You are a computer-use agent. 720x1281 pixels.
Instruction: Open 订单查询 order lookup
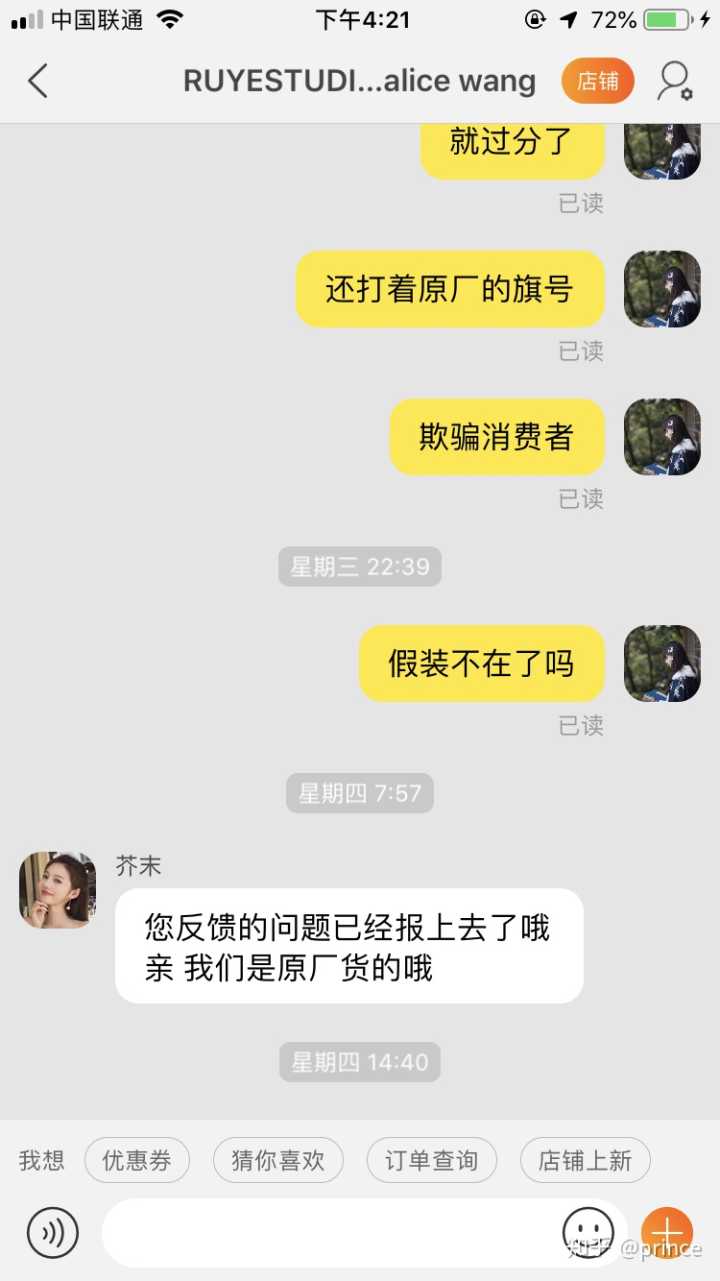(432, 1160)
